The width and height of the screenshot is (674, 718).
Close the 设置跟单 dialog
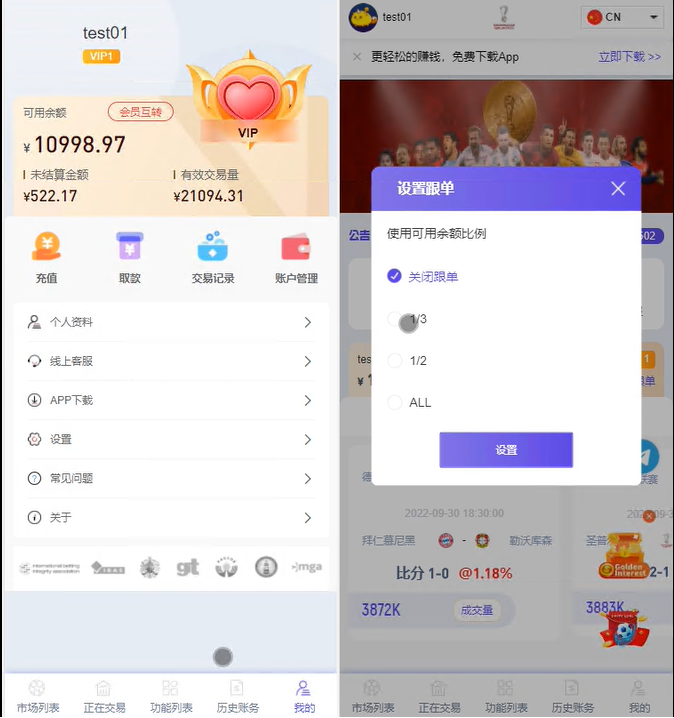point(618,188)
